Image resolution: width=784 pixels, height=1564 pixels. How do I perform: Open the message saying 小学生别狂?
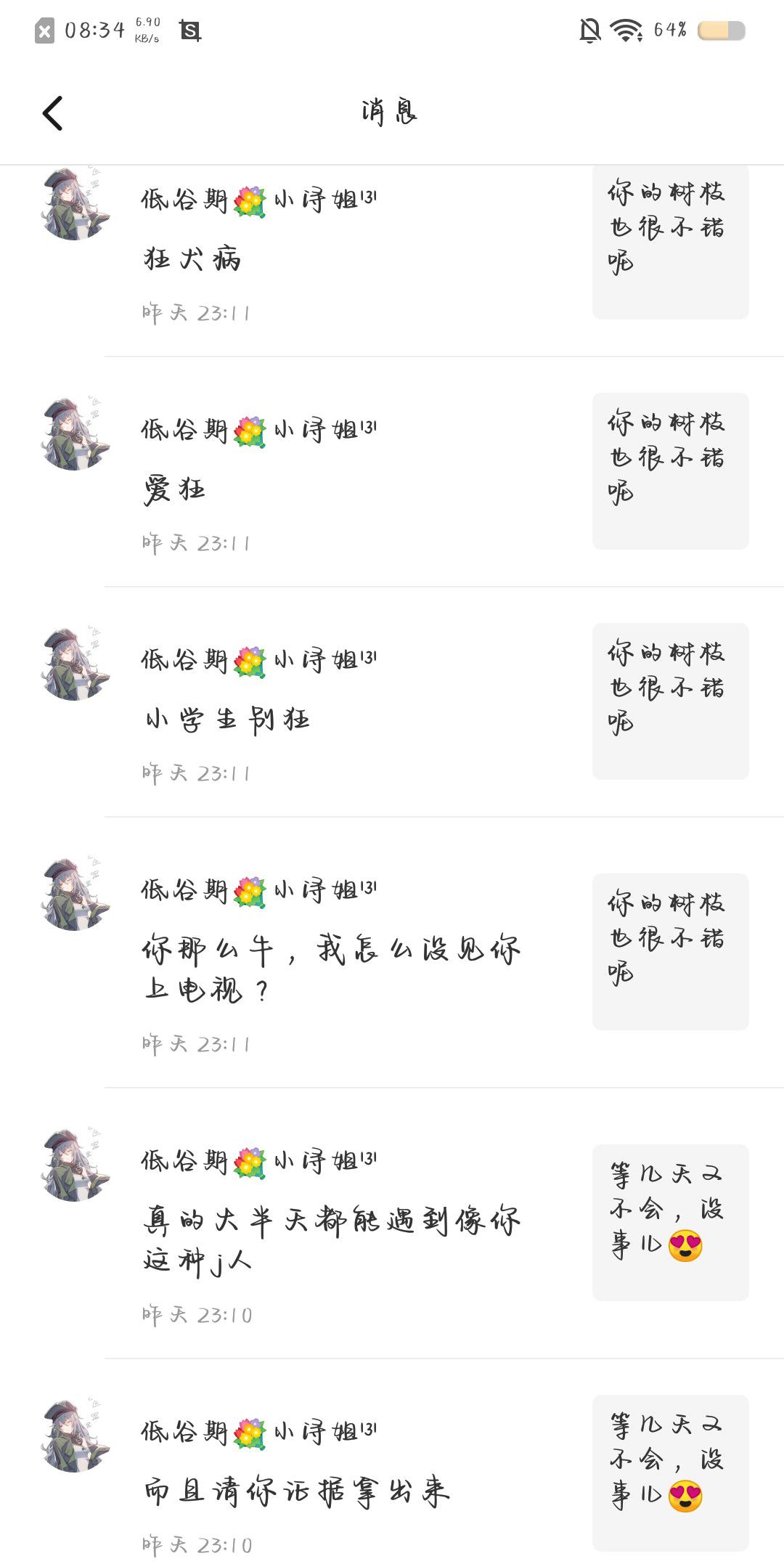[x=227, y=720]
